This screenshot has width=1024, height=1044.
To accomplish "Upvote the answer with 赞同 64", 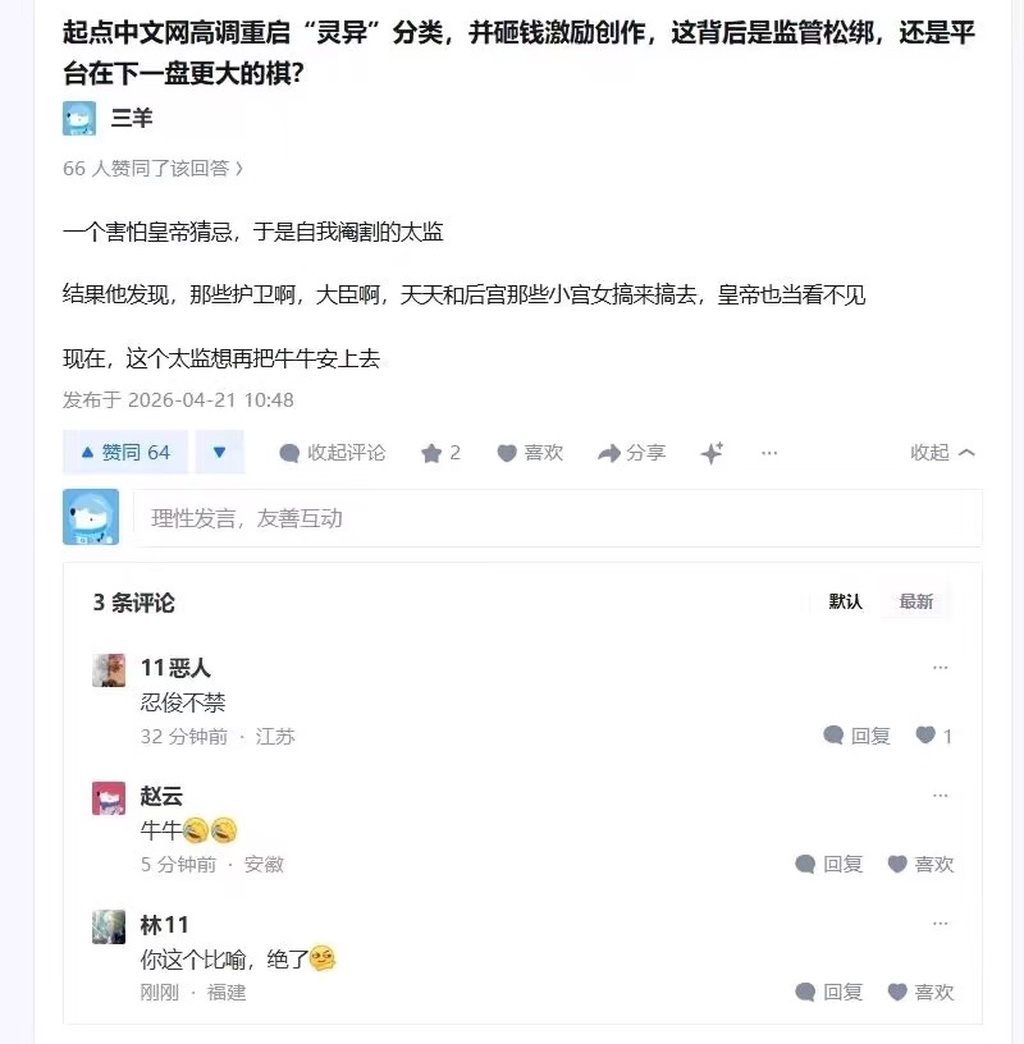I will pyautogui.click(x=125, y=453).
